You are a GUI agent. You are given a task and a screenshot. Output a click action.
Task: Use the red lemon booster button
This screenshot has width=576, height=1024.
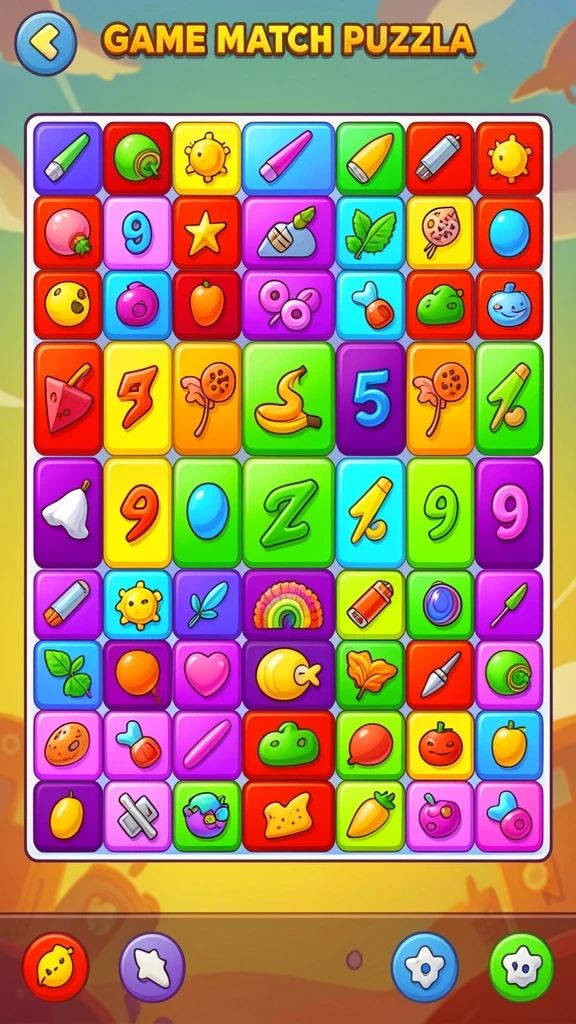(56, 967)
